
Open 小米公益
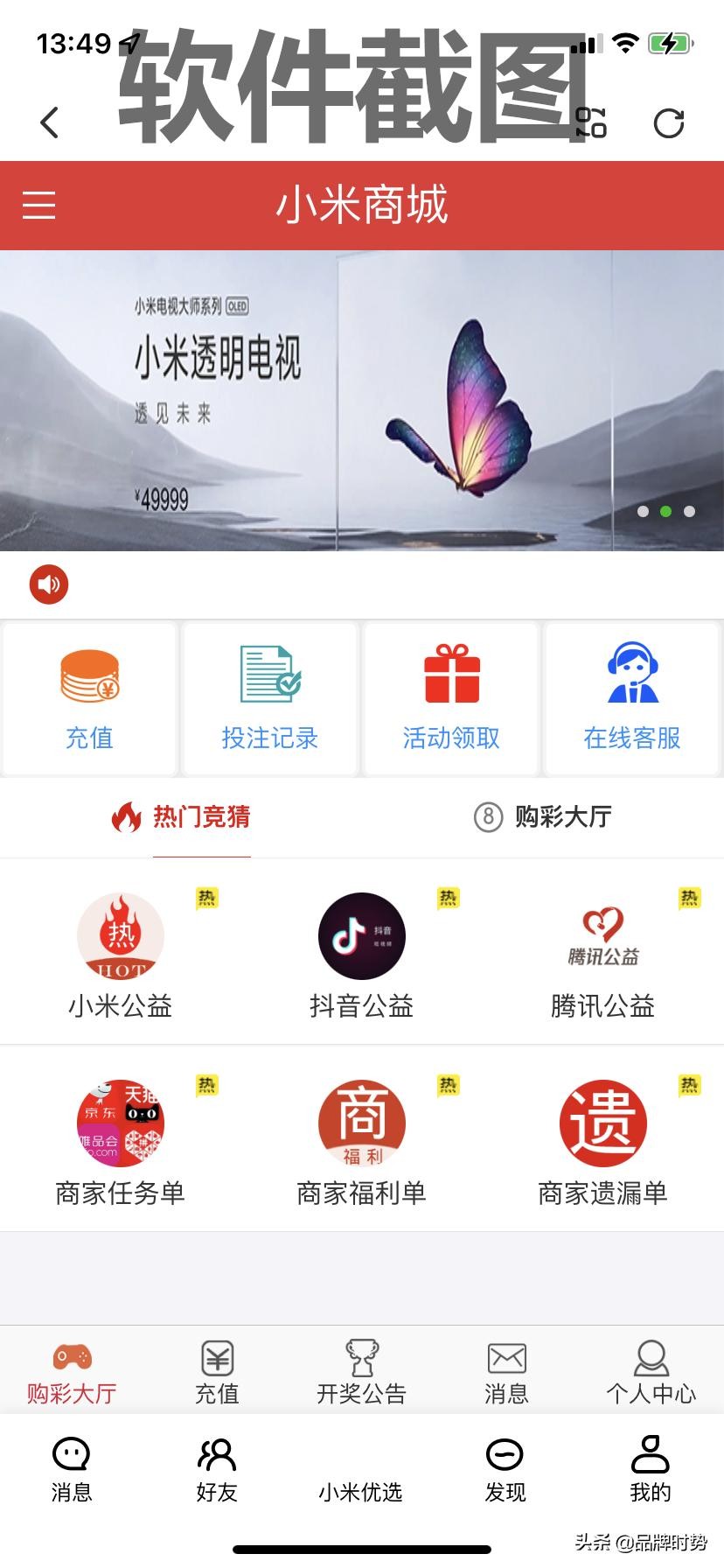(x=121, y=955)
